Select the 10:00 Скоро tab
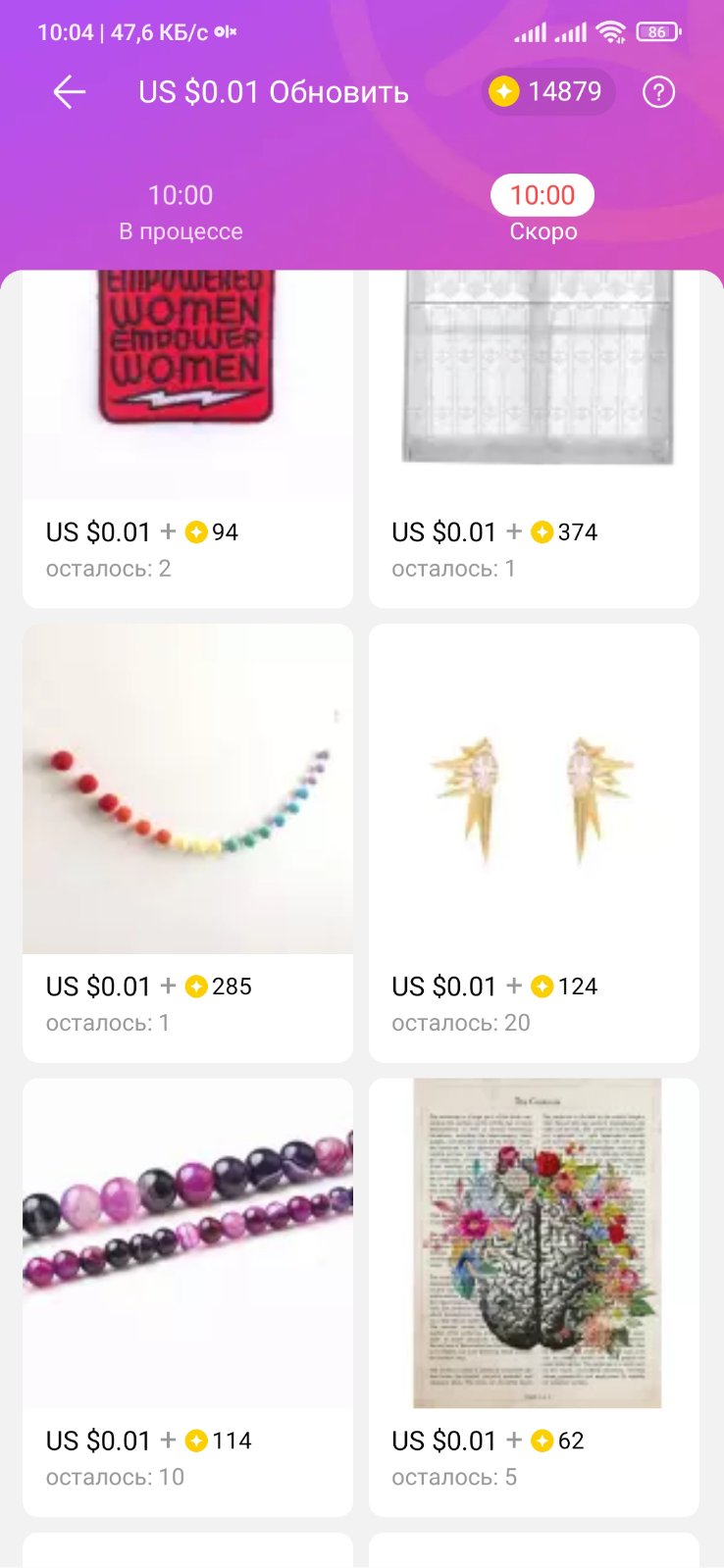 tap(543, 212)
